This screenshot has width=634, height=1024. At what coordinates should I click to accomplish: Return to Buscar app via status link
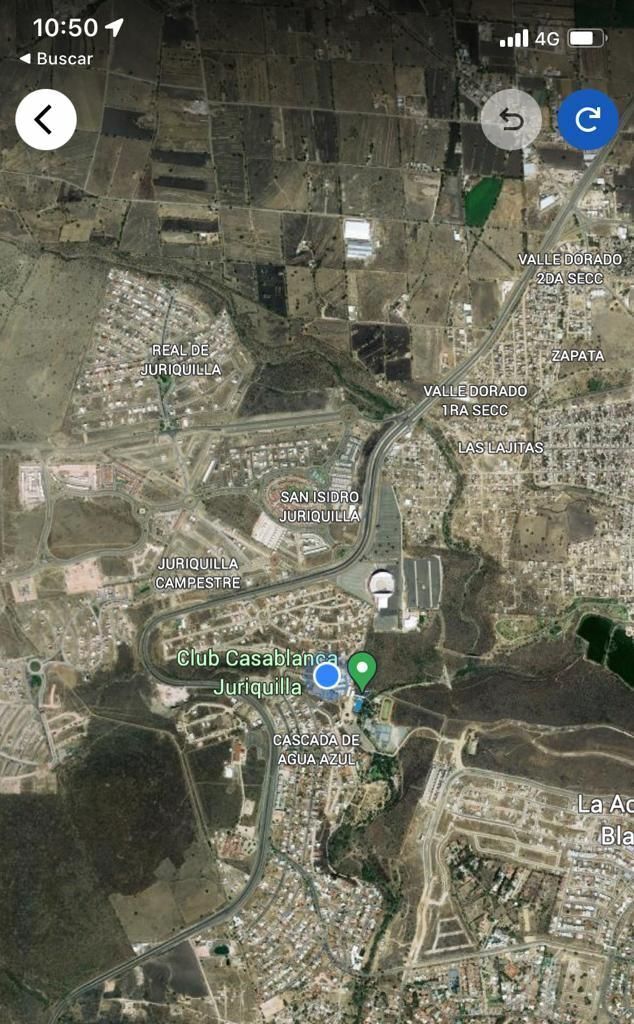click(56, 59)
